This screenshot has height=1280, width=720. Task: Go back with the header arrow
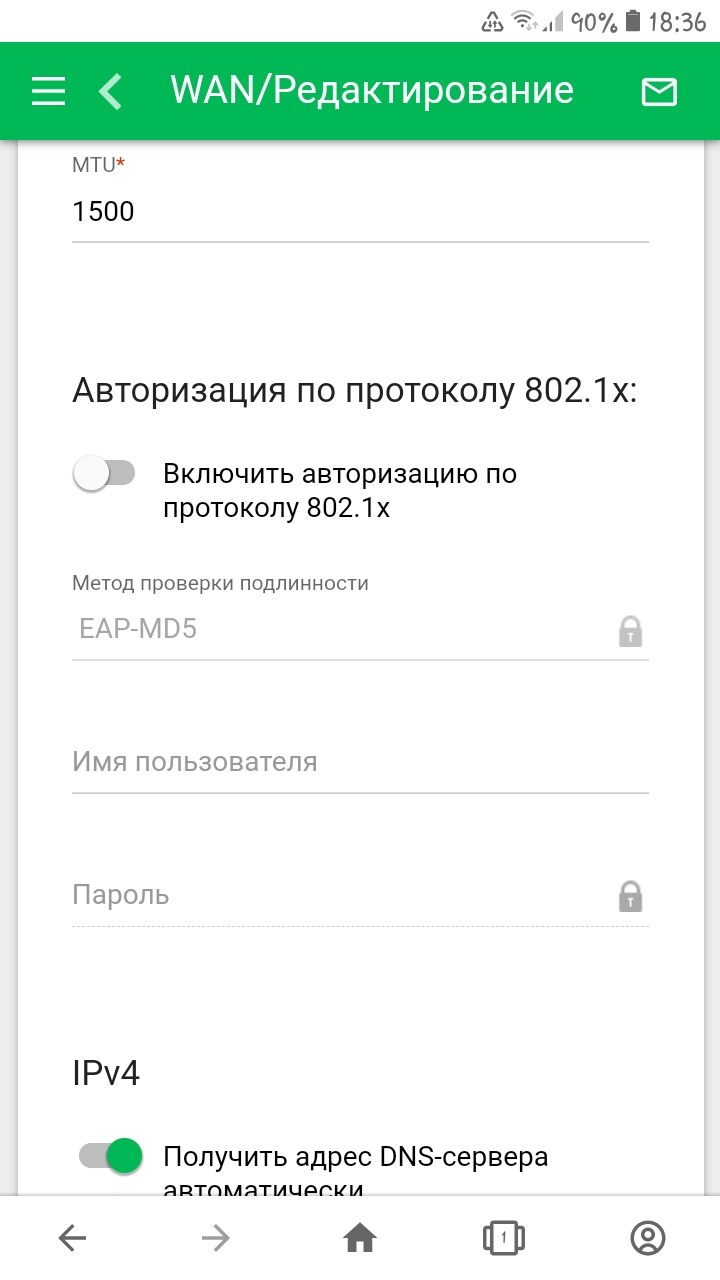click(110, 92)
